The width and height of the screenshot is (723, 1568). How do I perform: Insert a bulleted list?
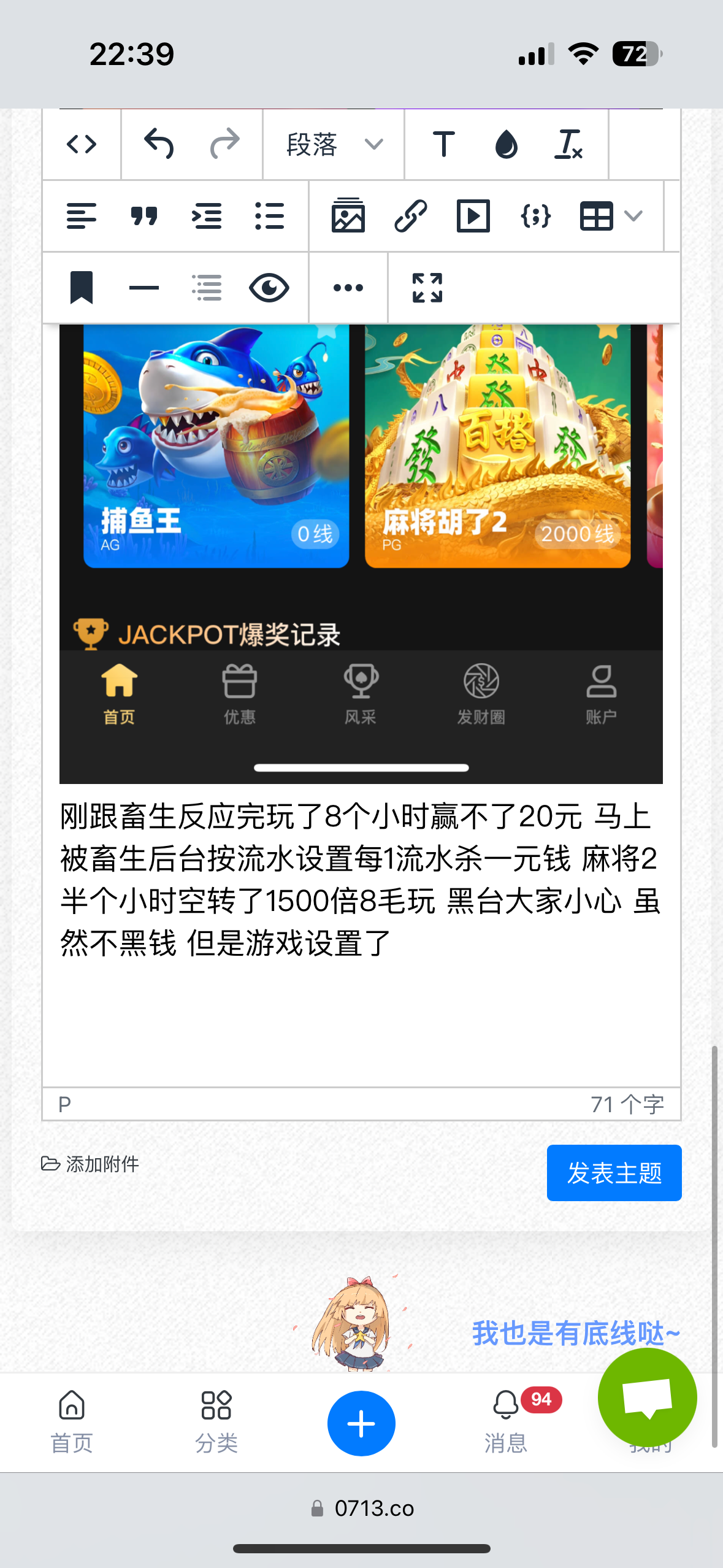coord(269,217)
